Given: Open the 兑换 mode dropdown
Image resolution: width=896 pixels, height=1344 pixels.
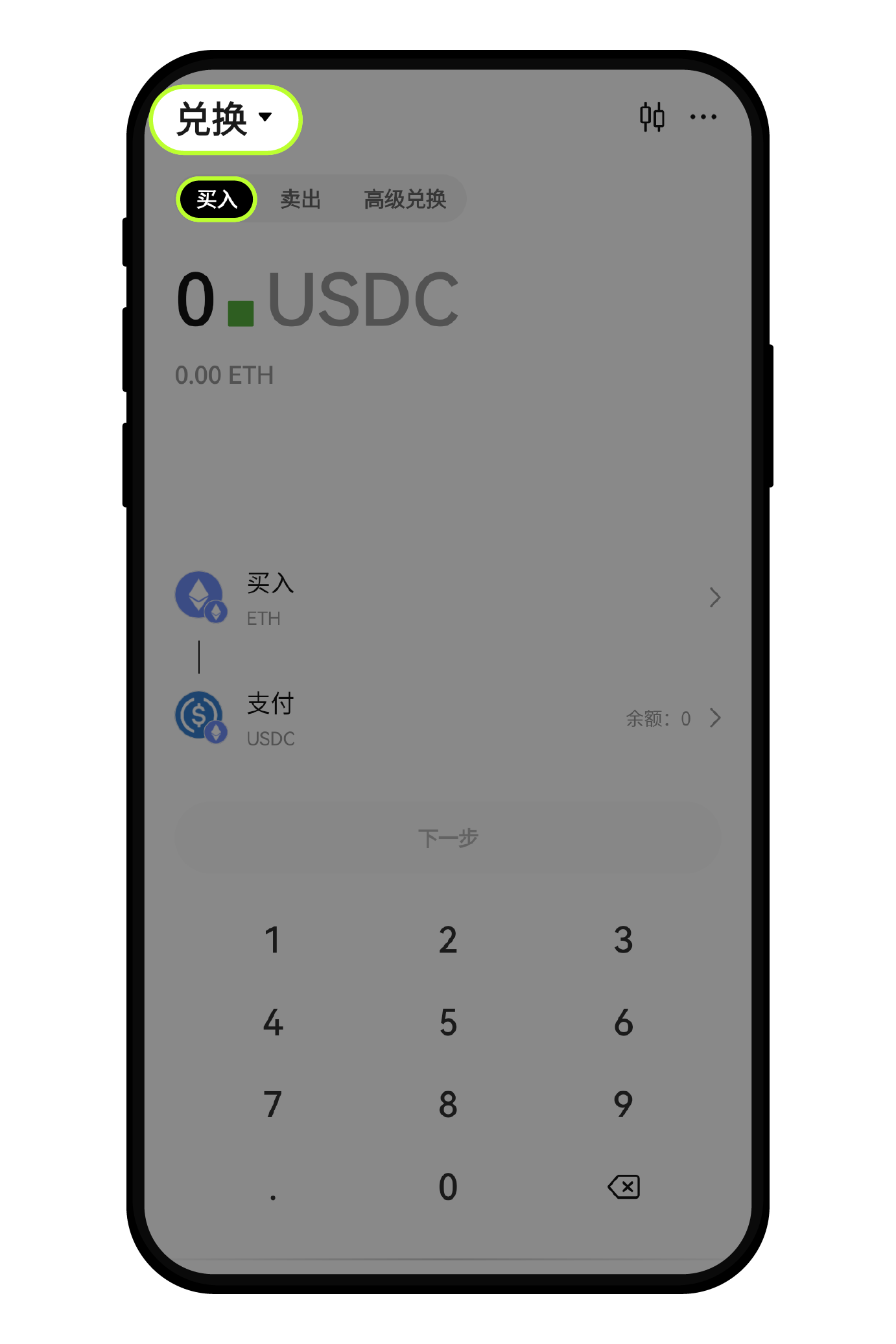Looking at the screenshot, I should coord(225,119).
